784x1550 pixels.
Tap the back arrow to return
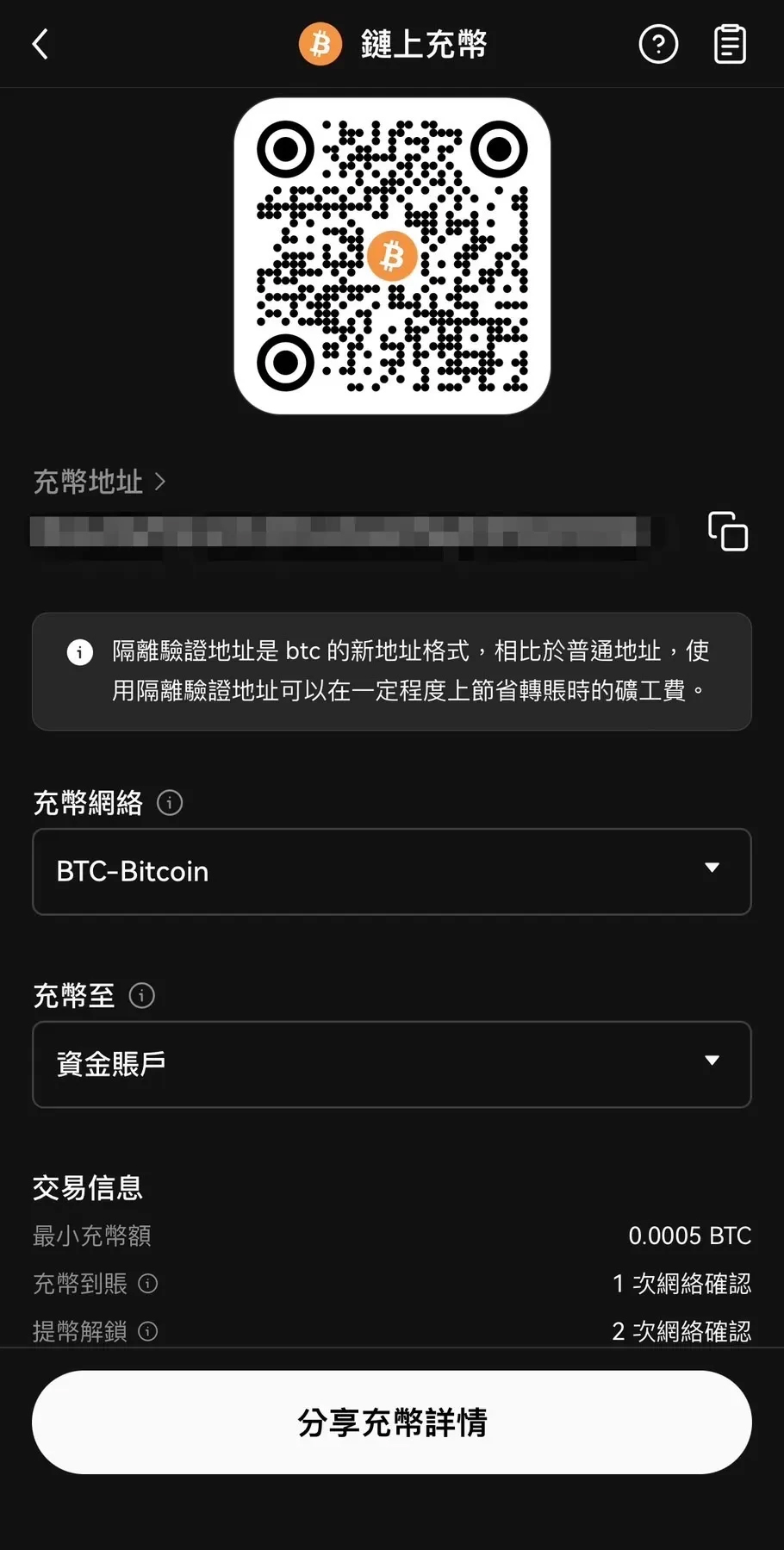coord(40,43)
